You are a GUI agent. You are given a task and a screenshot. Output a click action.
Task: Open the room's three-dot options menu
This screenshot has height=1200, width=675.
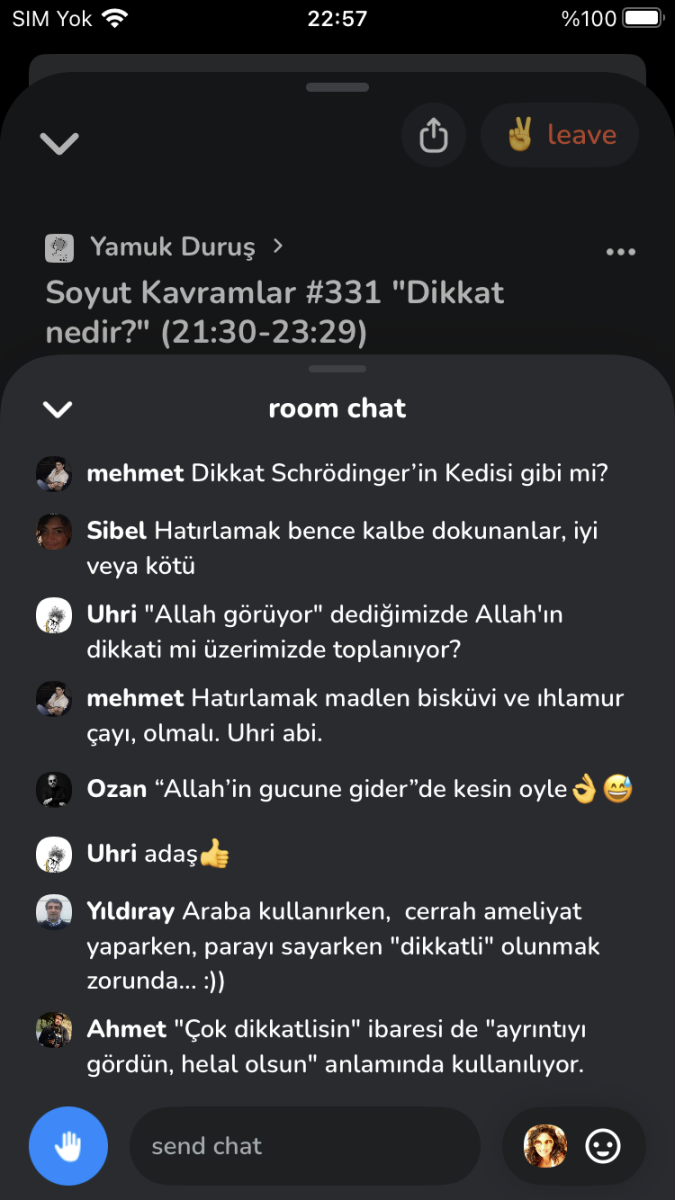621,251
